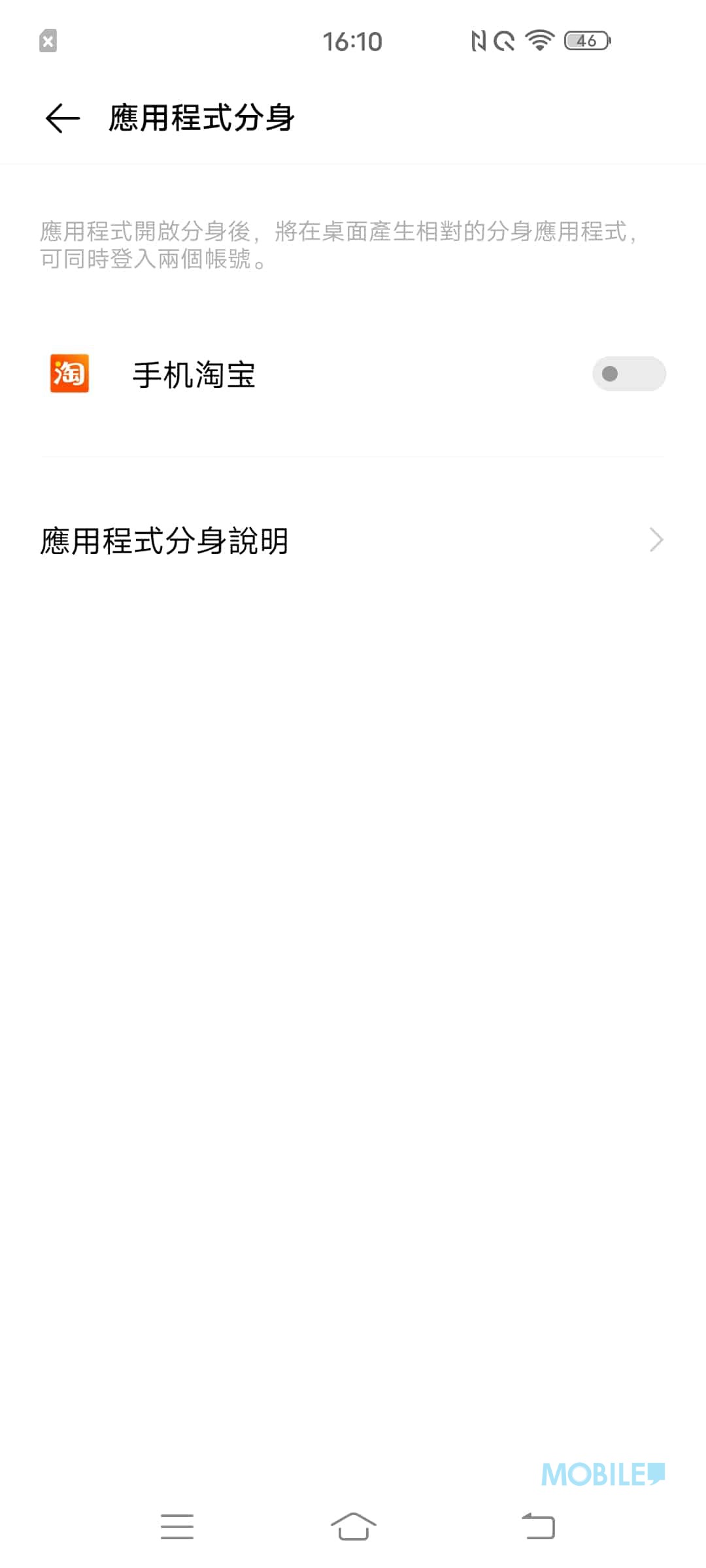
Task: Tap the system back button
Action: point(538,1526)
